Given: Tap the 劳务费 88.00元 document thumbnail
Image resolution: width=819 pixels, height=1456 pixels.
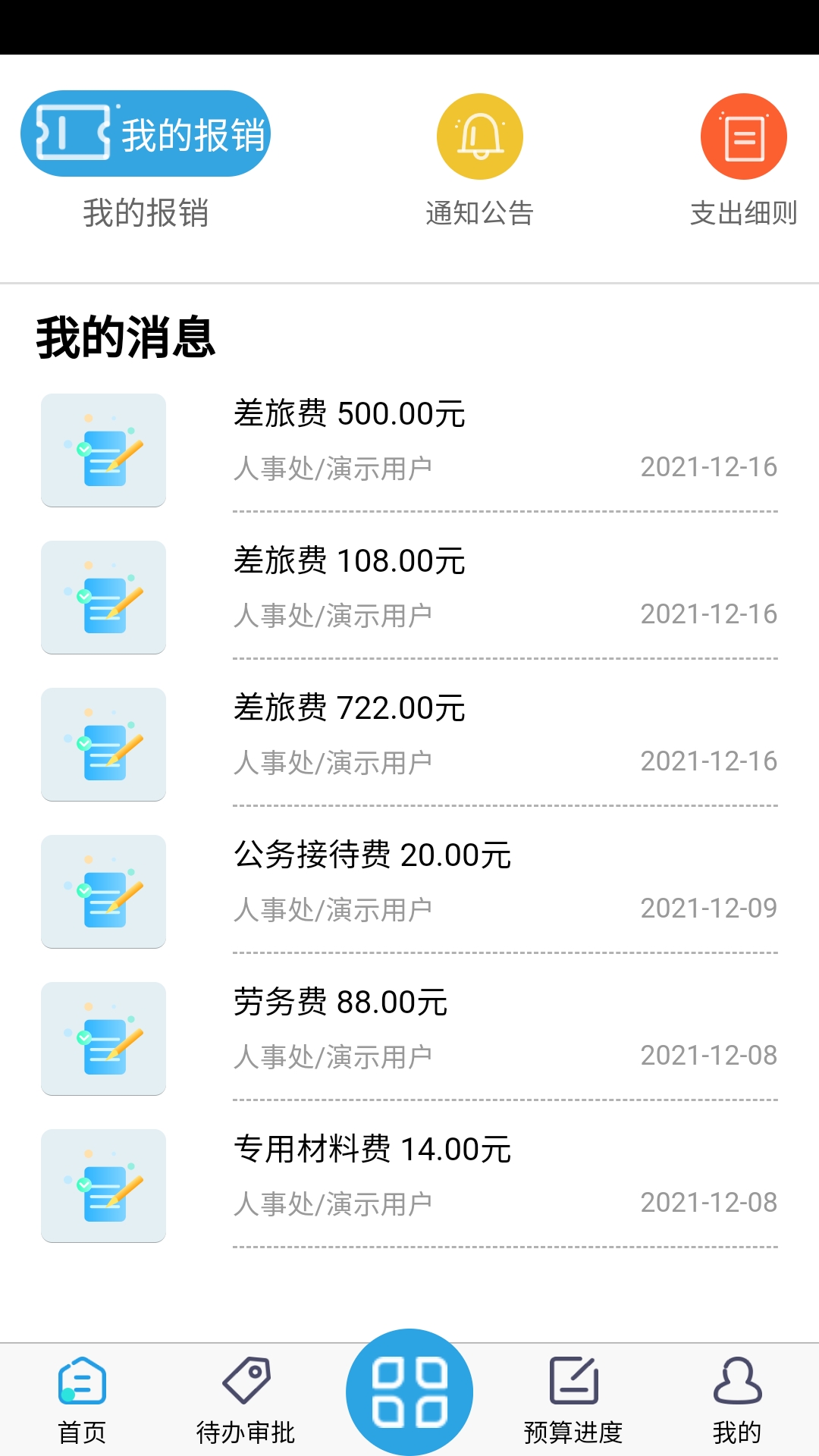Looking at the screenshot, I should [x=103, y=1040].
